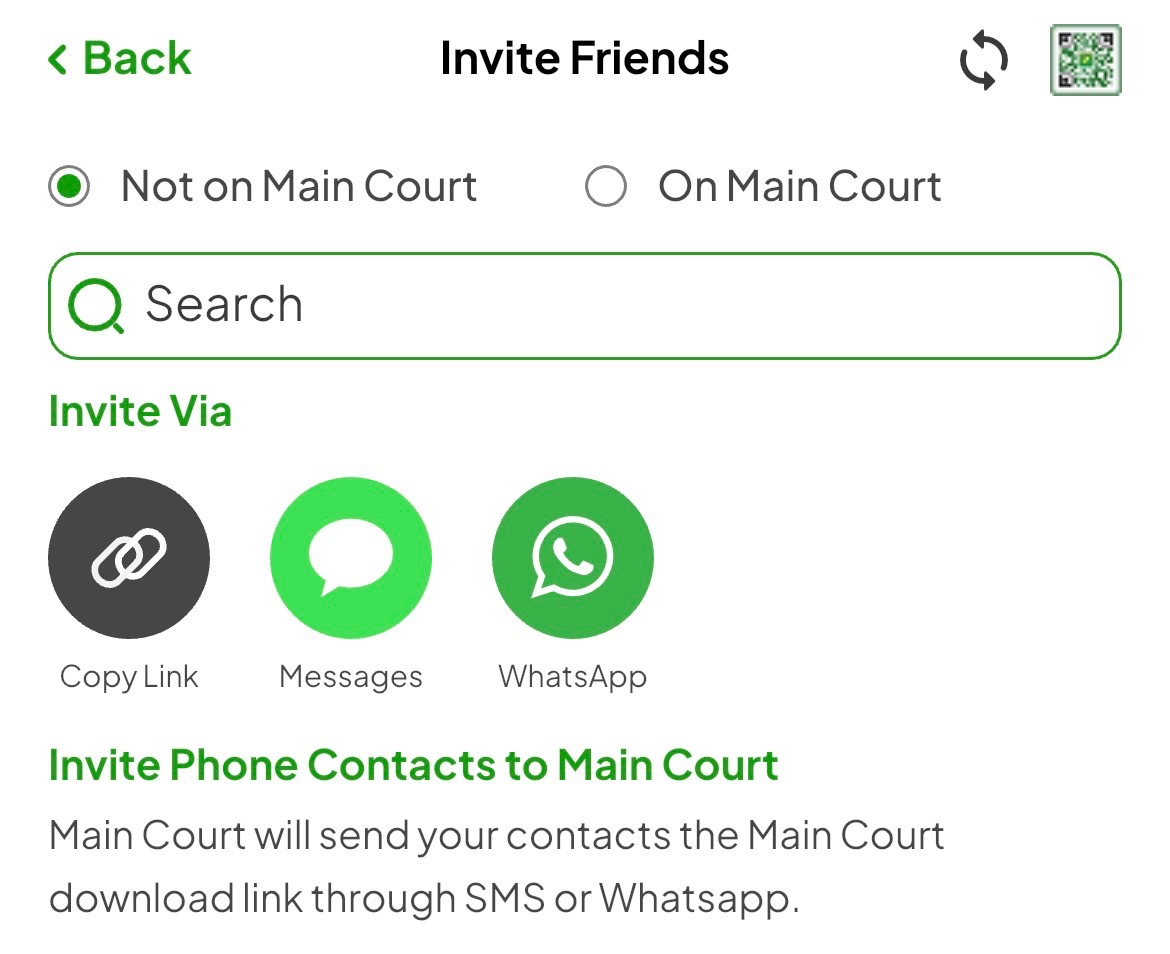This screenshot has height=954, width=1170.
Task: Tap the refresh sync icon
Action: (983, 61)
